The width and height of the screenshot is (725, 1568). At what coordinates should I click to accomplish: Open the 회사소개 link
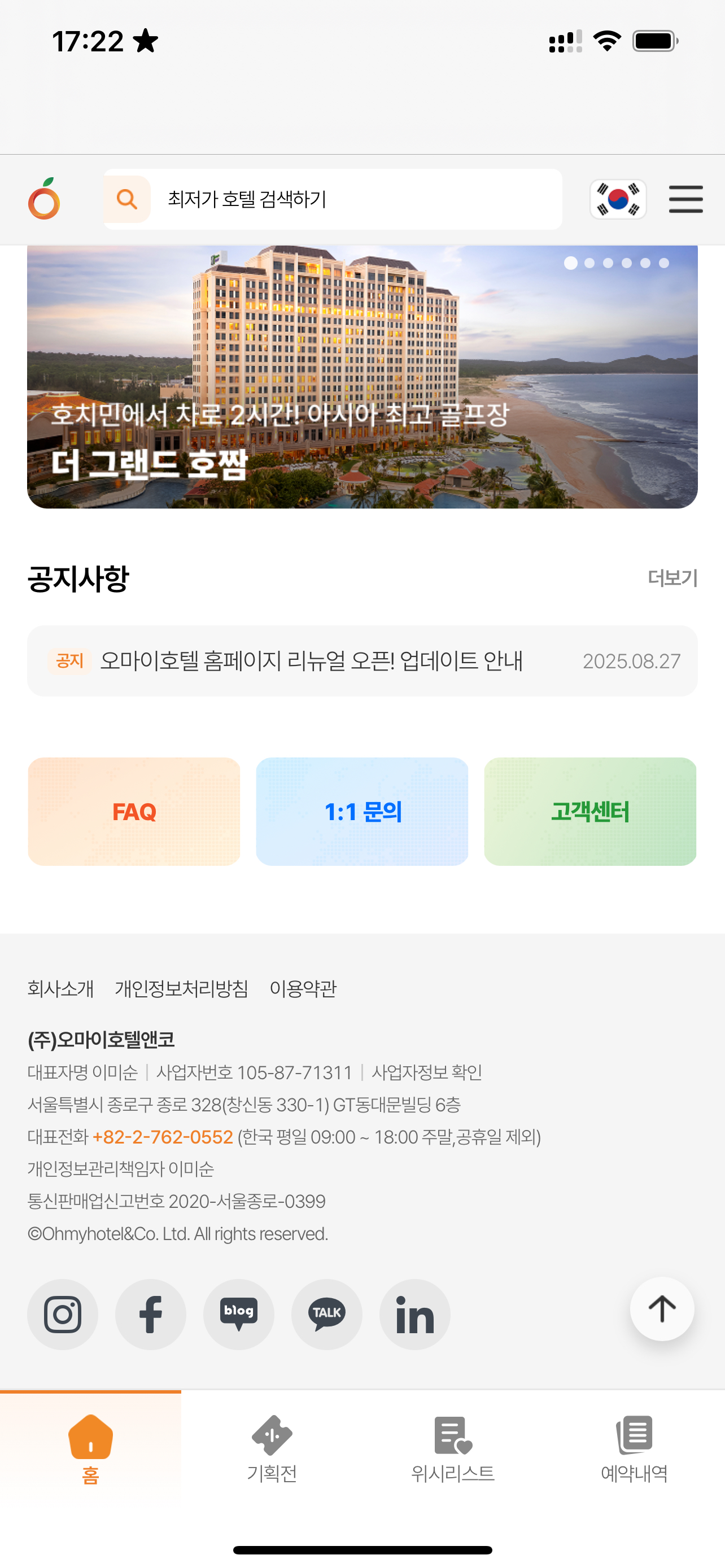(60, 988)
